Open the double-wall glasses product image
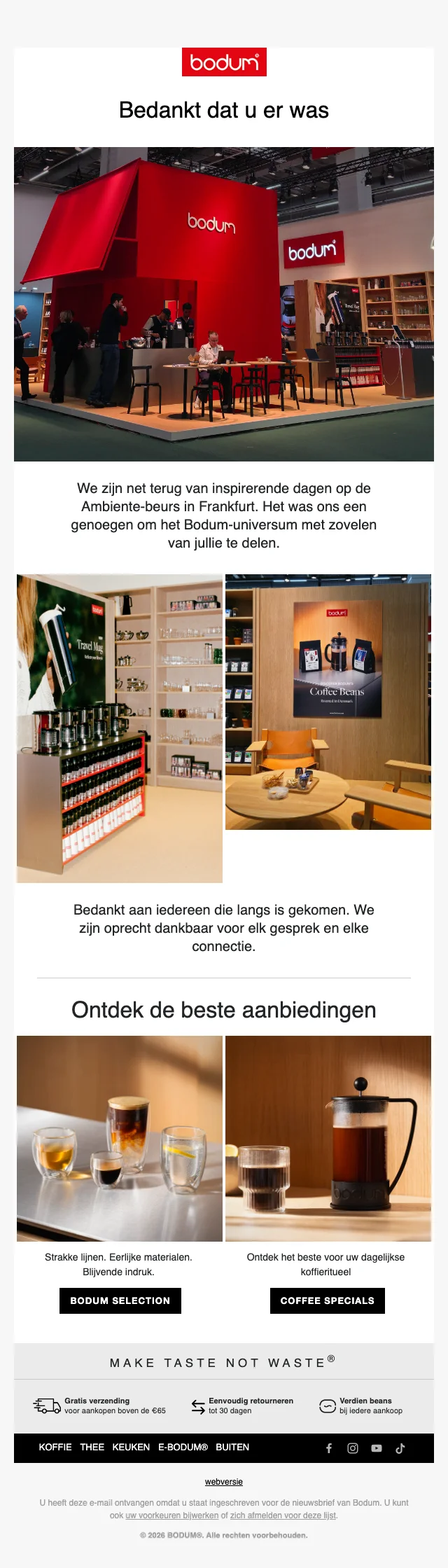Image resolution: width=448 pixels, height=1568 pixels. 120,1138
